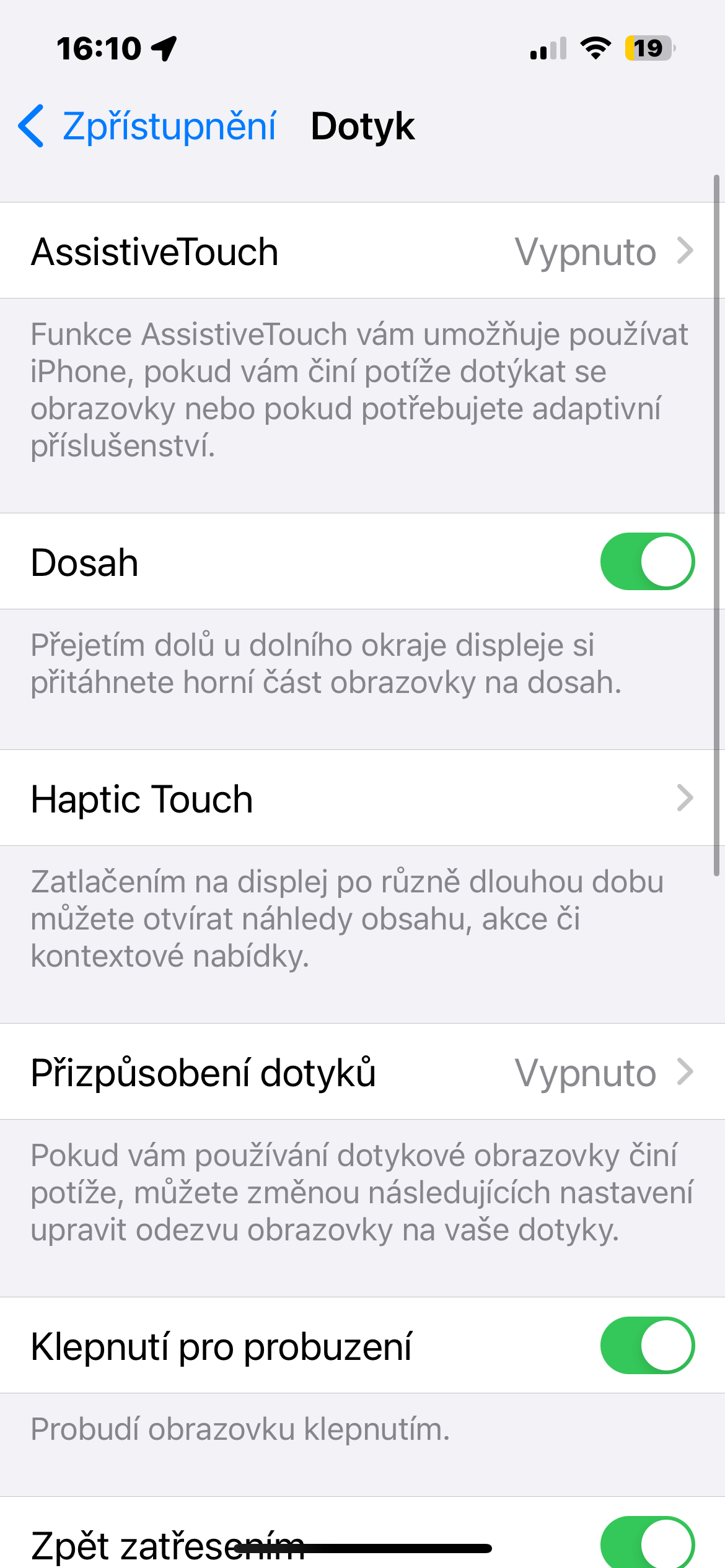Toggle the Zpět zatřesením switch
Viewport: 725px width, 1568px height.
(647, 1542)
